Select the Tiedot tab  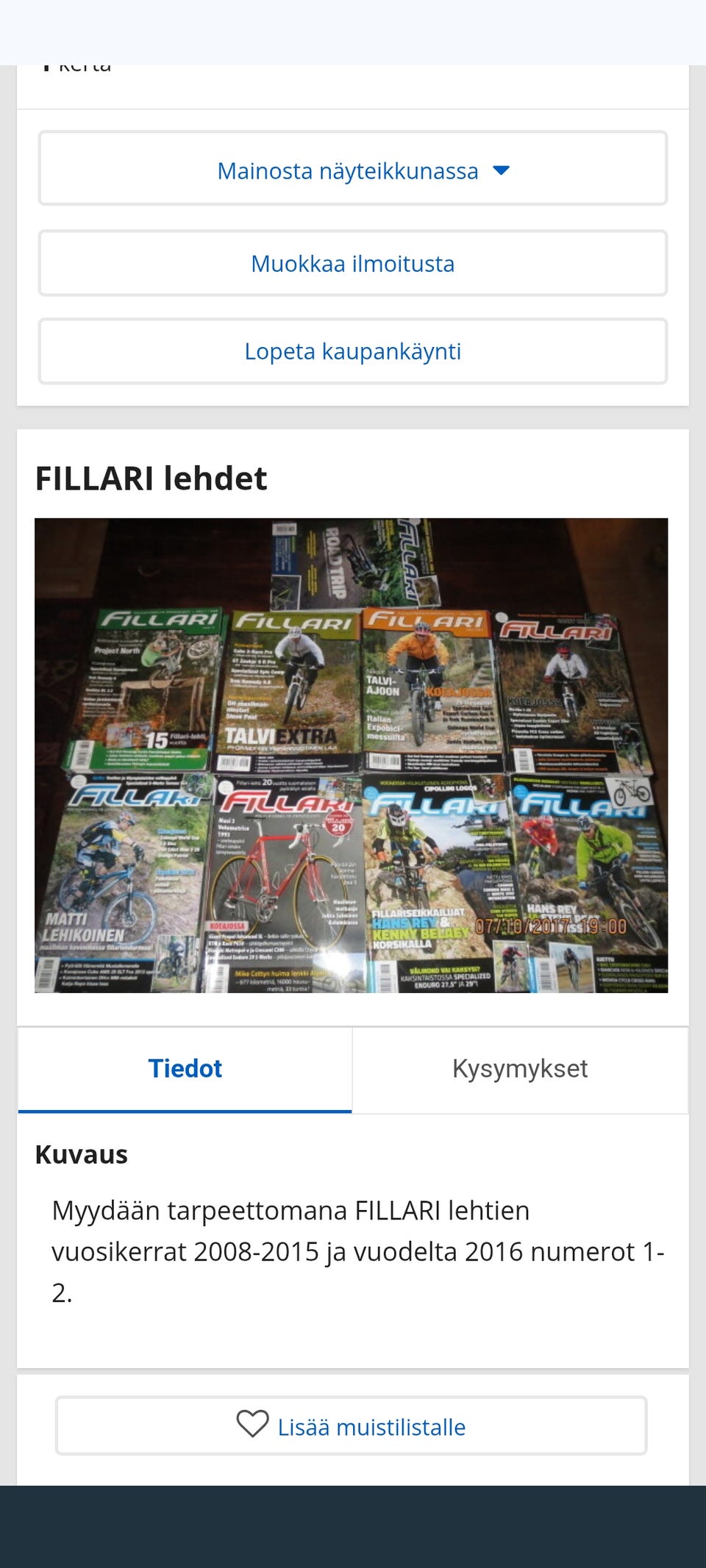click(185, 1068)
